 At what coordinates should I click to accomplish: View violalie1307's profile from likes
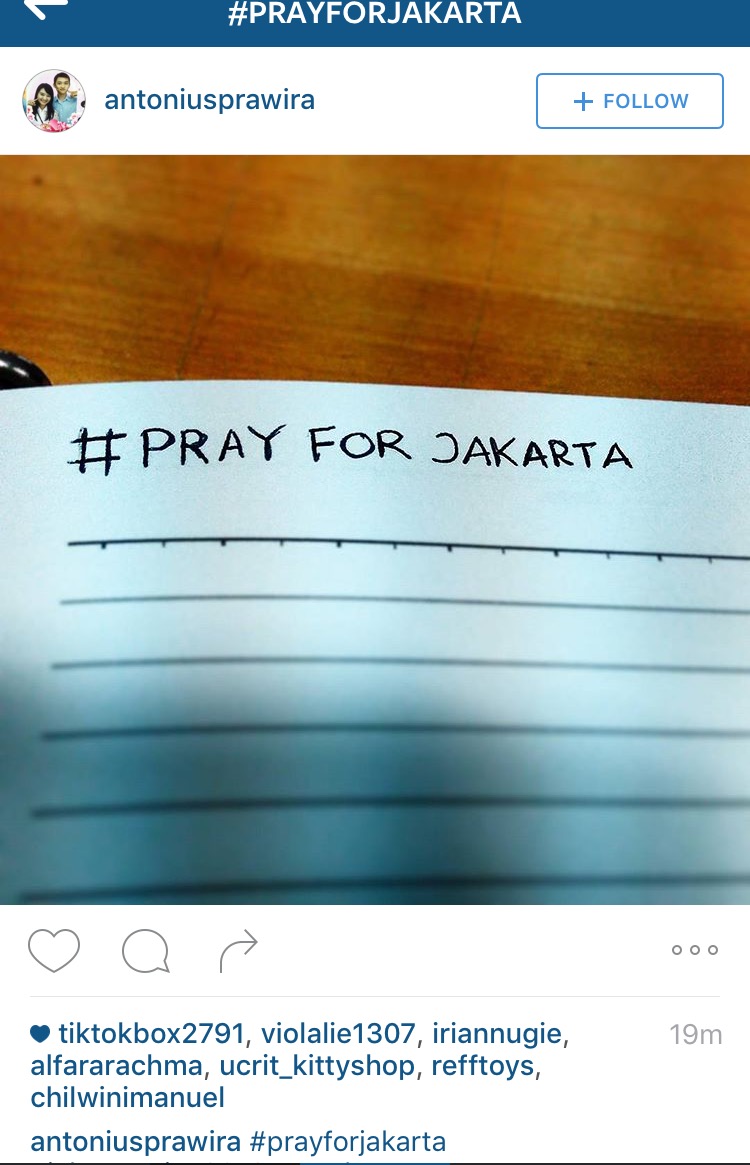[338, 1034]
